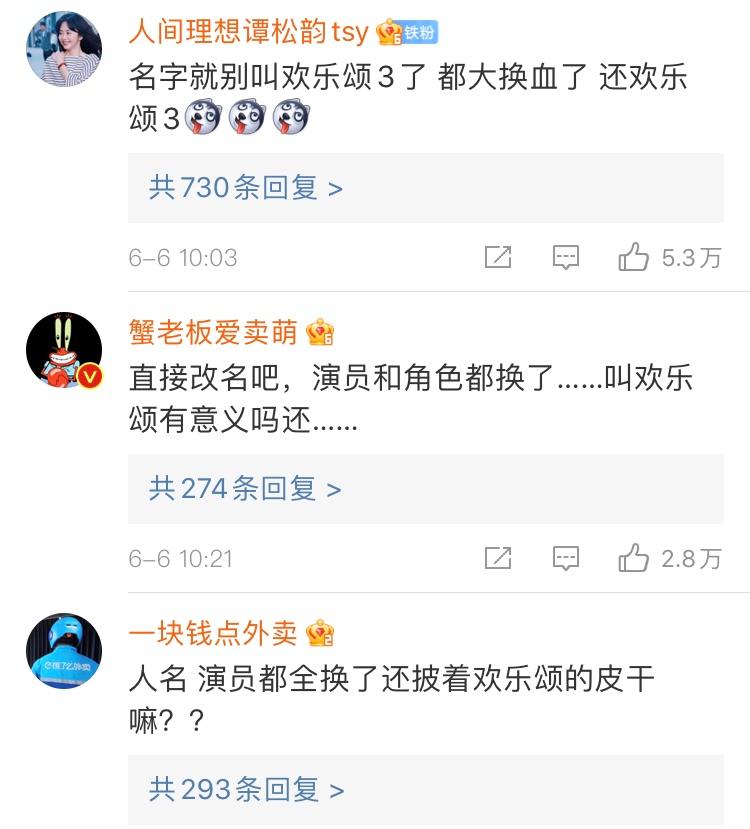Reply to the comment posted at 6-6 10:21
750x829 pixels.
[x=566, y=558]
